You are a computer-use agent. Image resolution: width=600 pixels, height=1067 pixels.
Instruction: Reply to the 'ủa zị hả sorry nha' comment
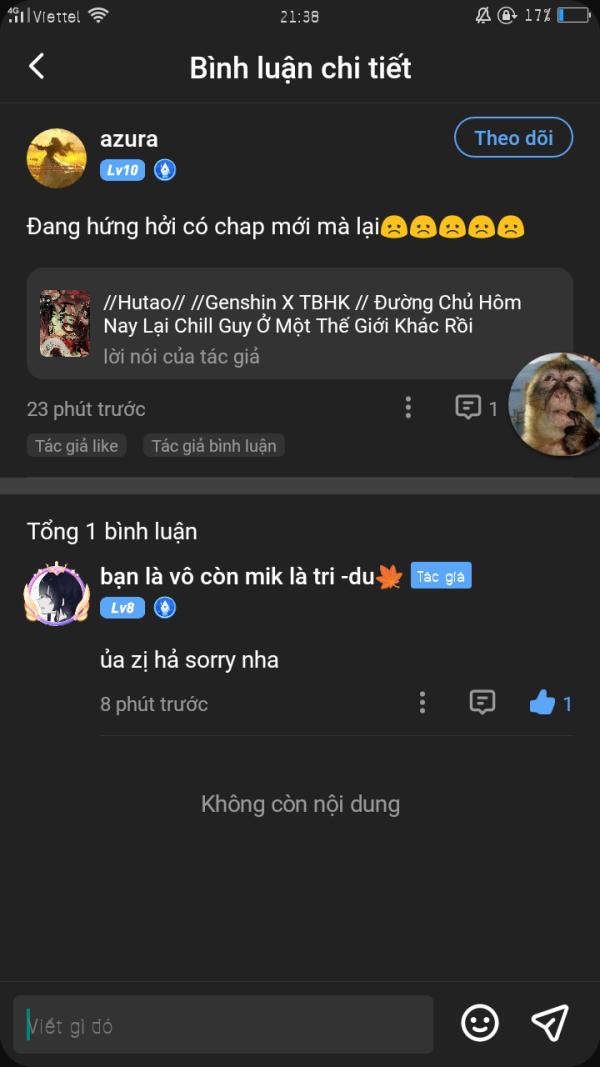482,703
